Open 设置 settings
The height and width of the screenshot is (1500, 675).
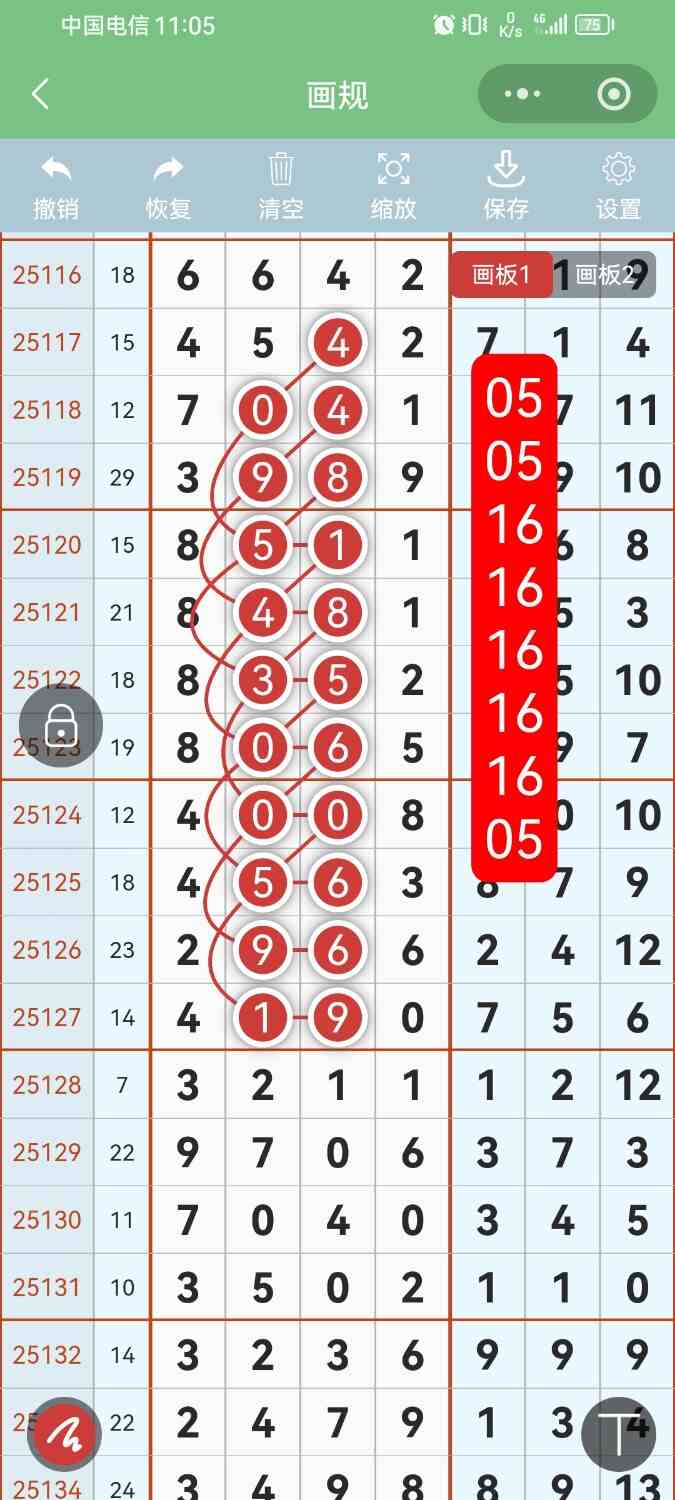[618, 186]
